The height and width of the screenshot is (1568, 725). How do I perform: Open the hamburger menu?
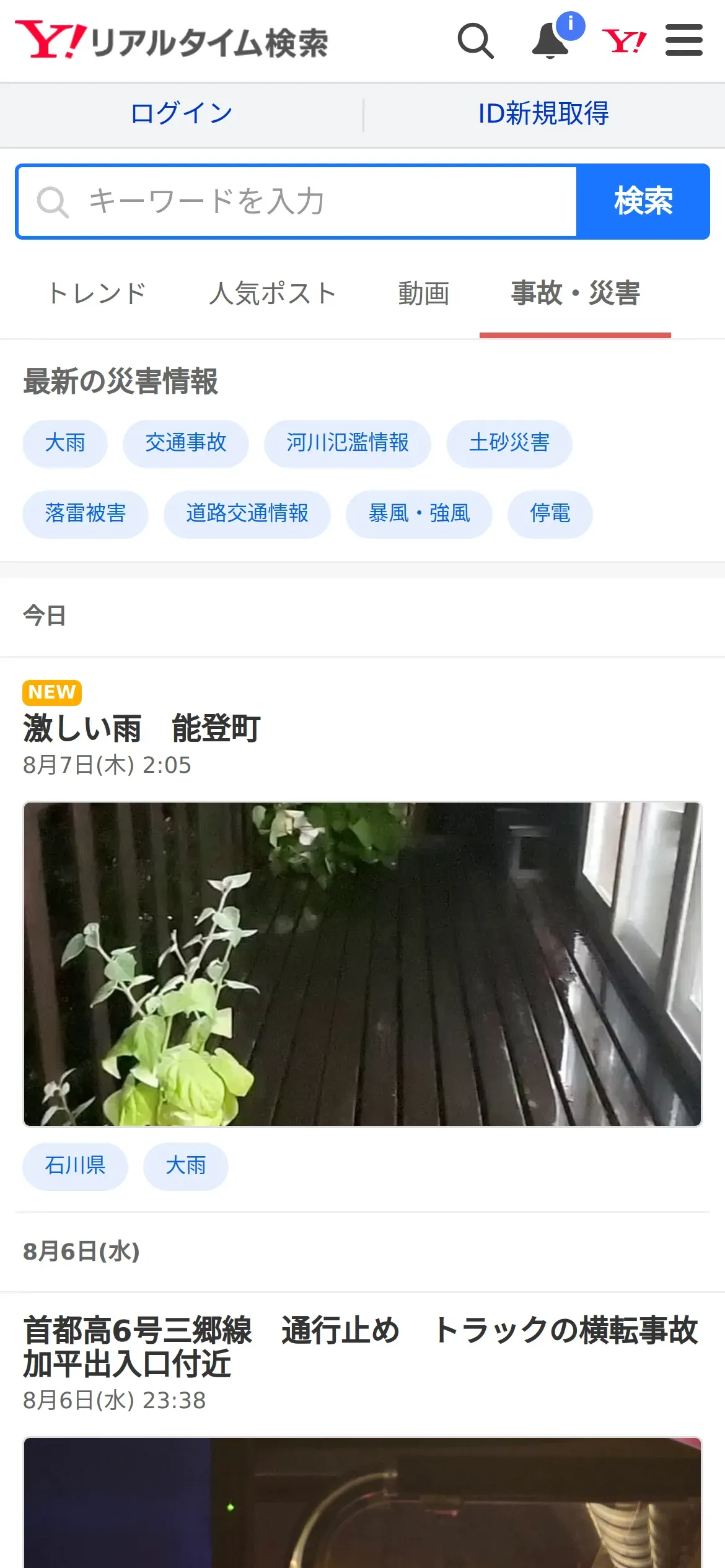[684, 40]
